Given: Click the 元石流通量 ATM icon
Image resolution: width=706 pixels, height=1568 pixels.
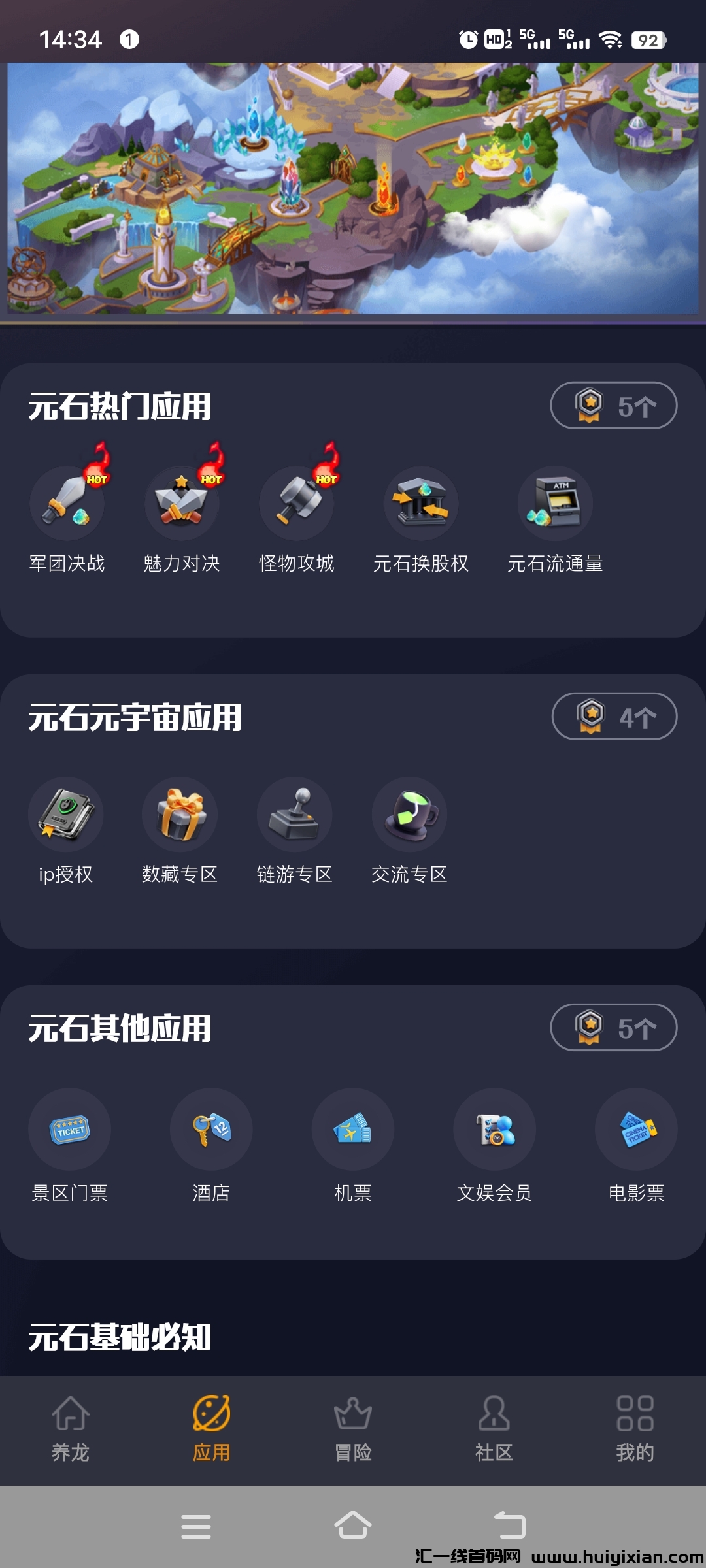Looking at the screenshot, I should coord(556,503).
